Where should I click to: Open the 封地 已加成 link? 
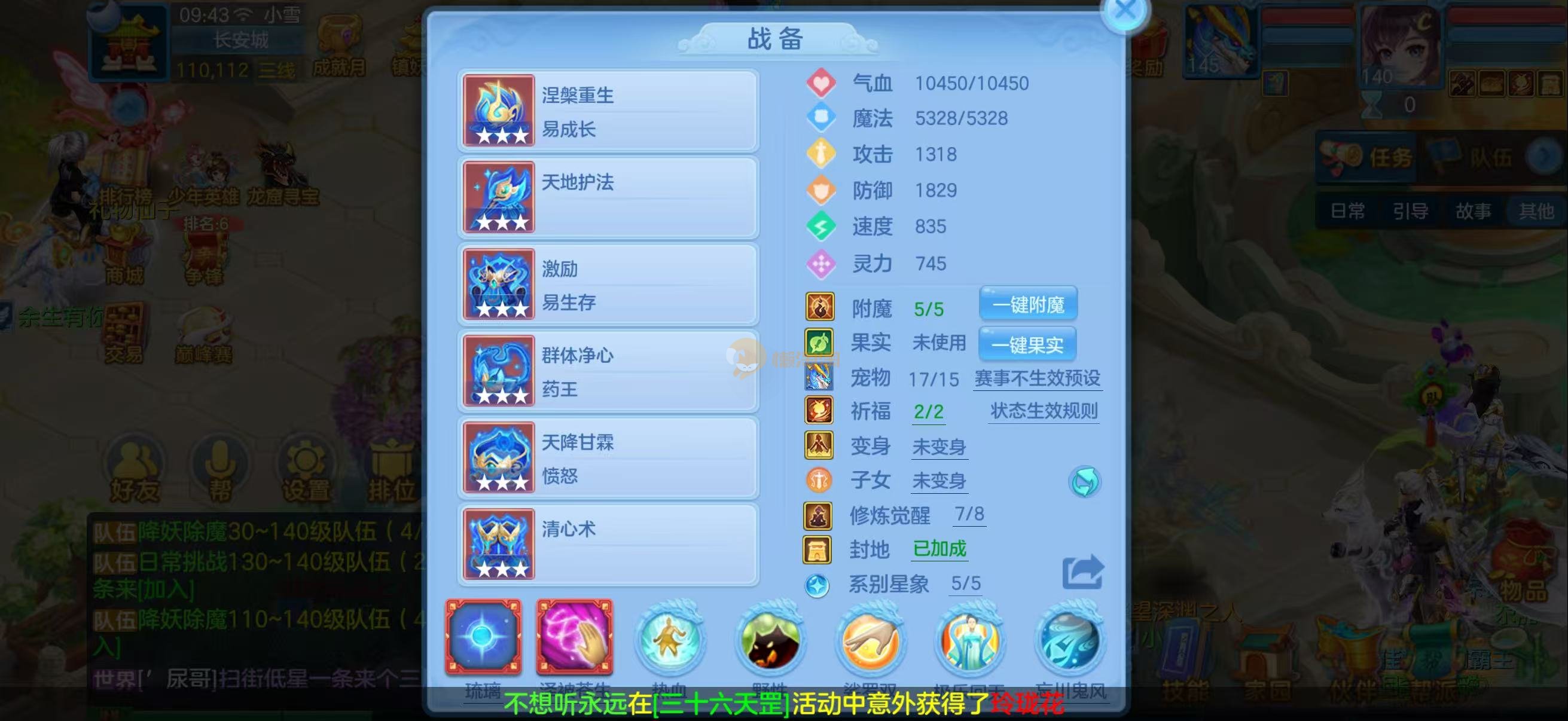pos(939,549)
